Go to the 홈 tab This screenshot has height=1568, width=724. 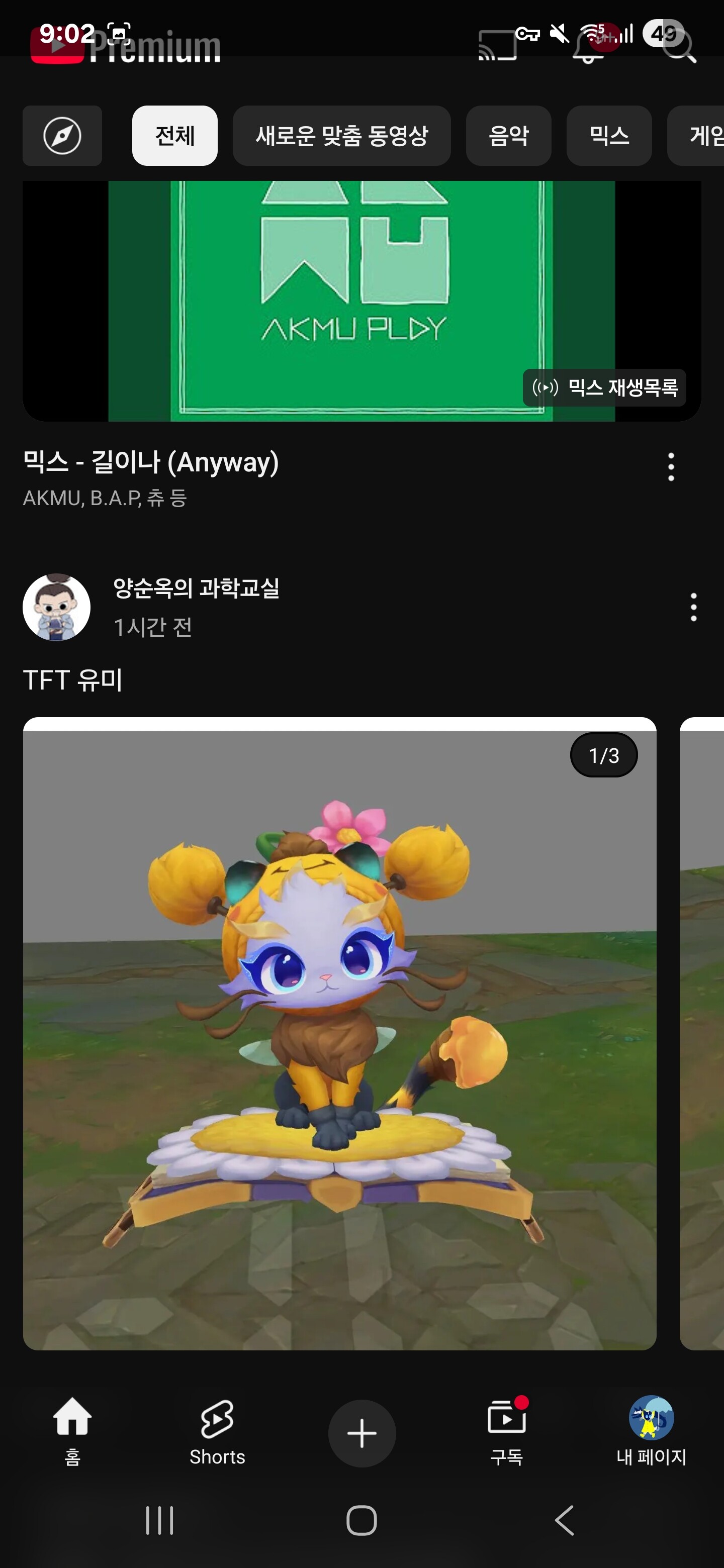point(72,1430)
